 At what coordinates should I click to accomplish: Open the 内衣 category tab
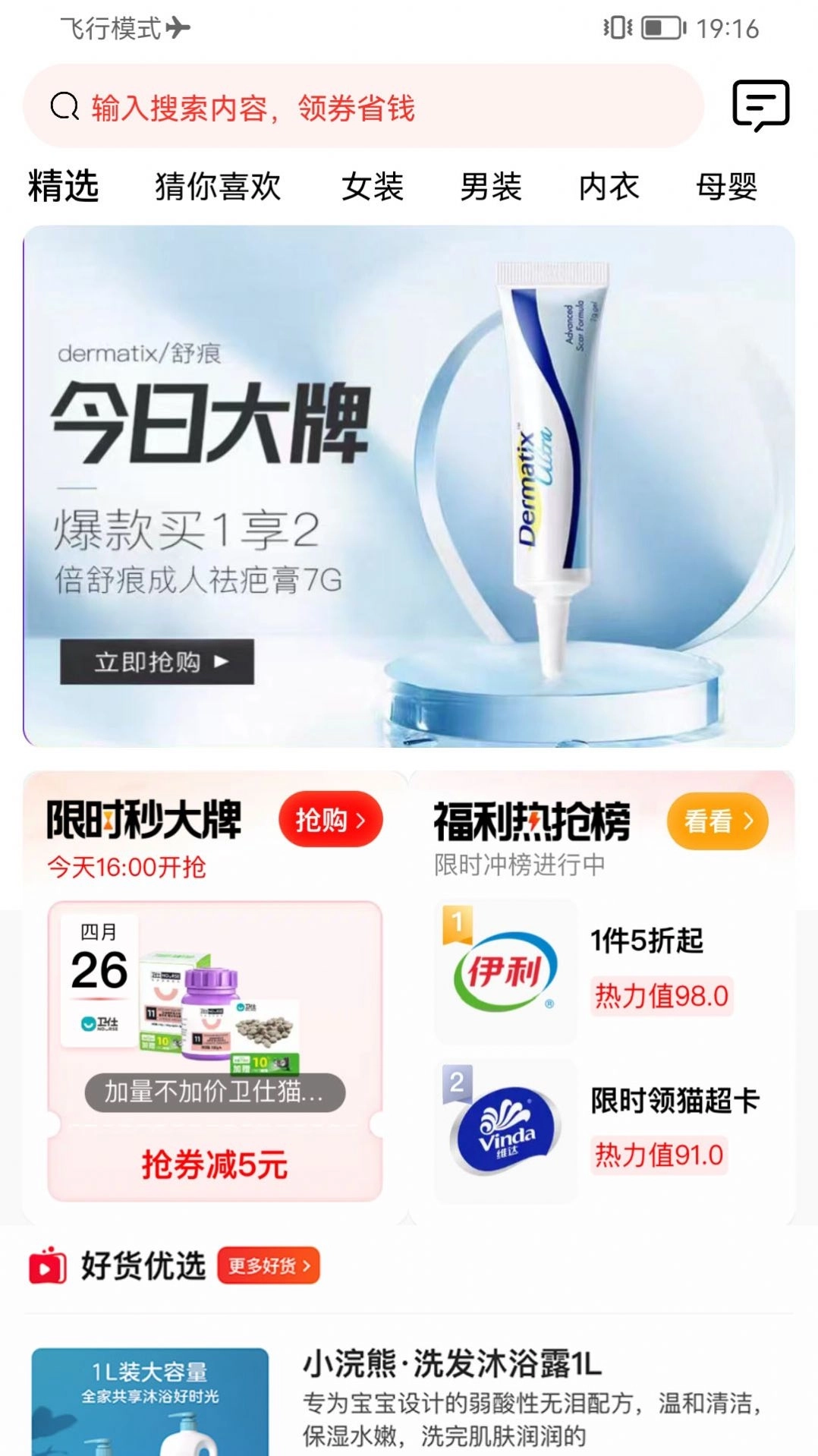pyautogui.click(x=609, y=187)
